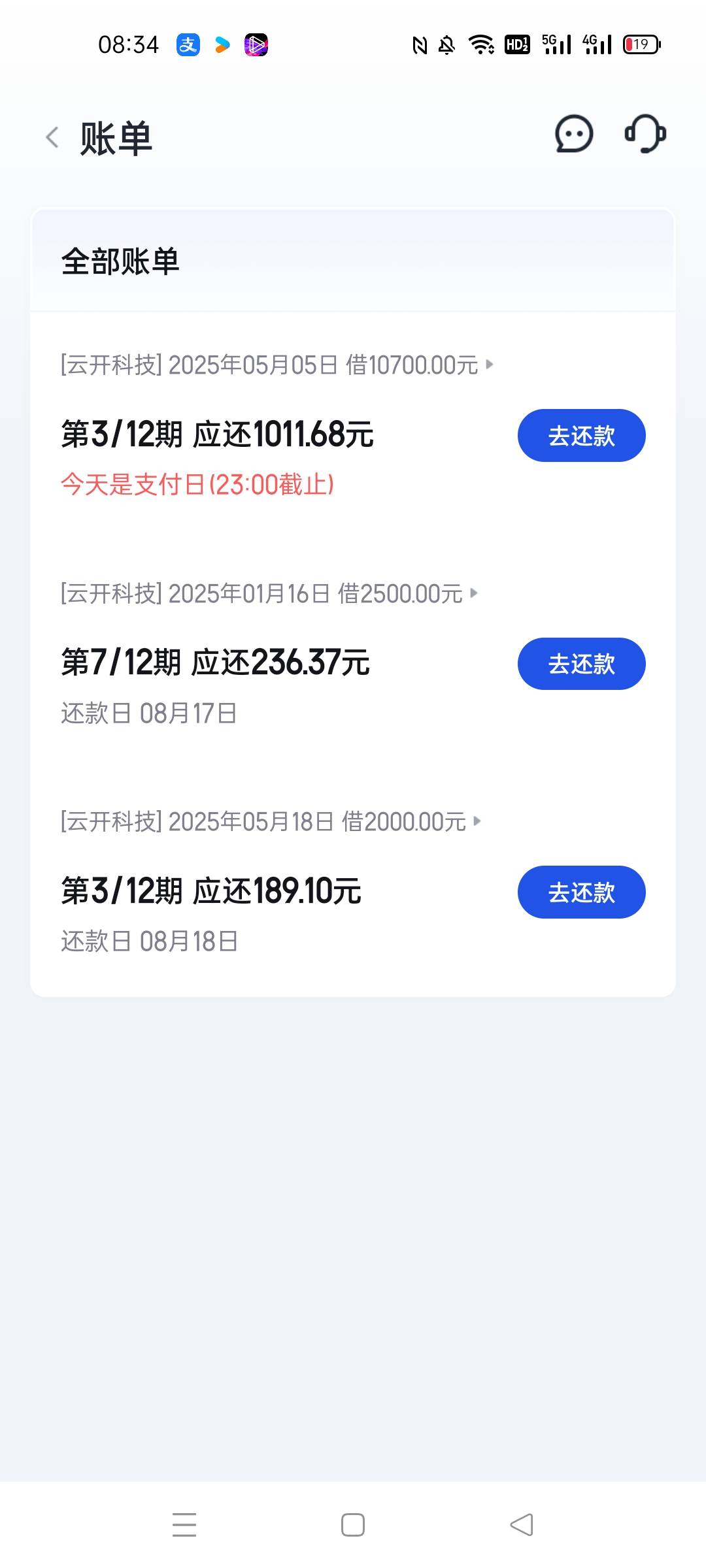Tap 去还款 for the 1011.68元 bill
The width and height of the screenshot is (706, 1568).
(581, 435)
